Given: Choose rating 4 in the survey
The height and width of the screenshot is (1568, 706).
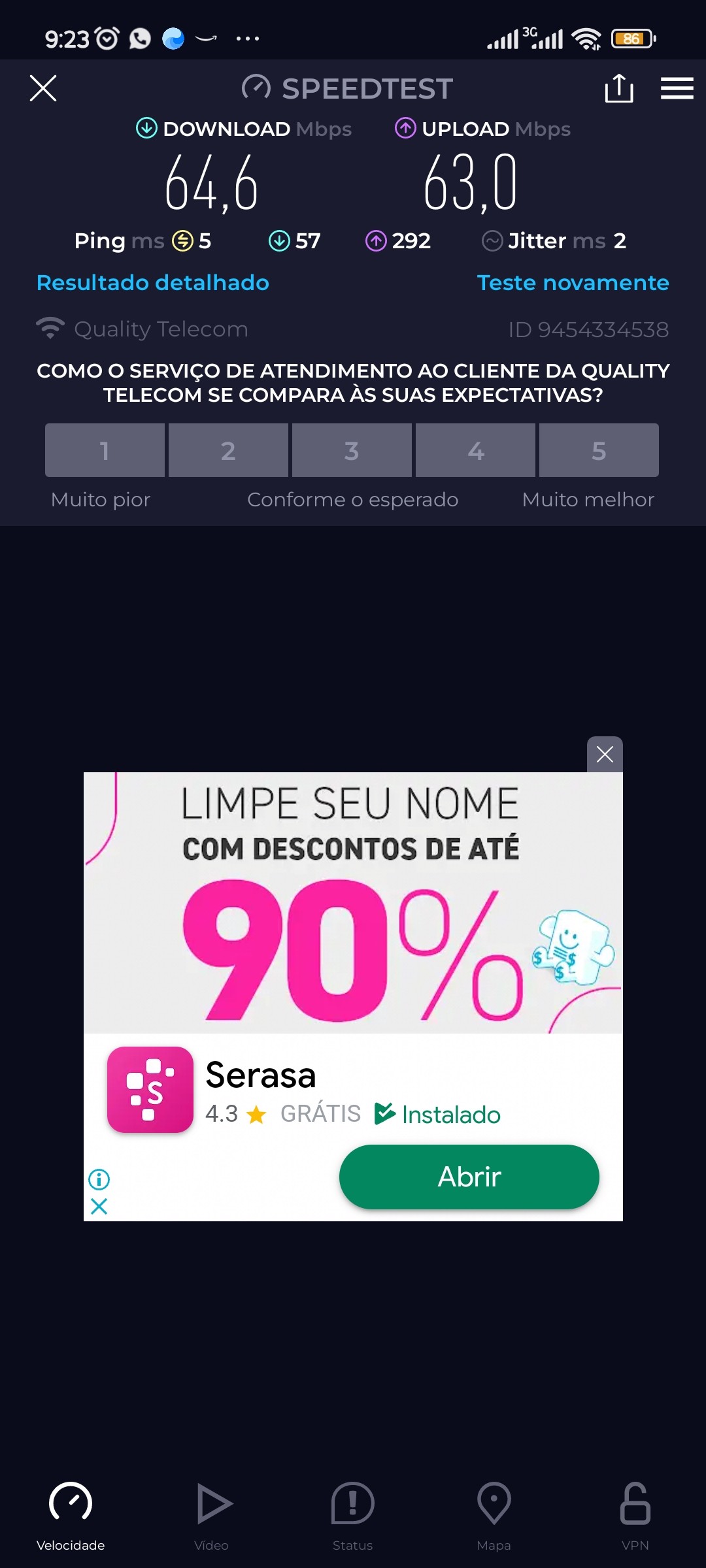Looking at the screenshot, I should (x=475, y=450).
